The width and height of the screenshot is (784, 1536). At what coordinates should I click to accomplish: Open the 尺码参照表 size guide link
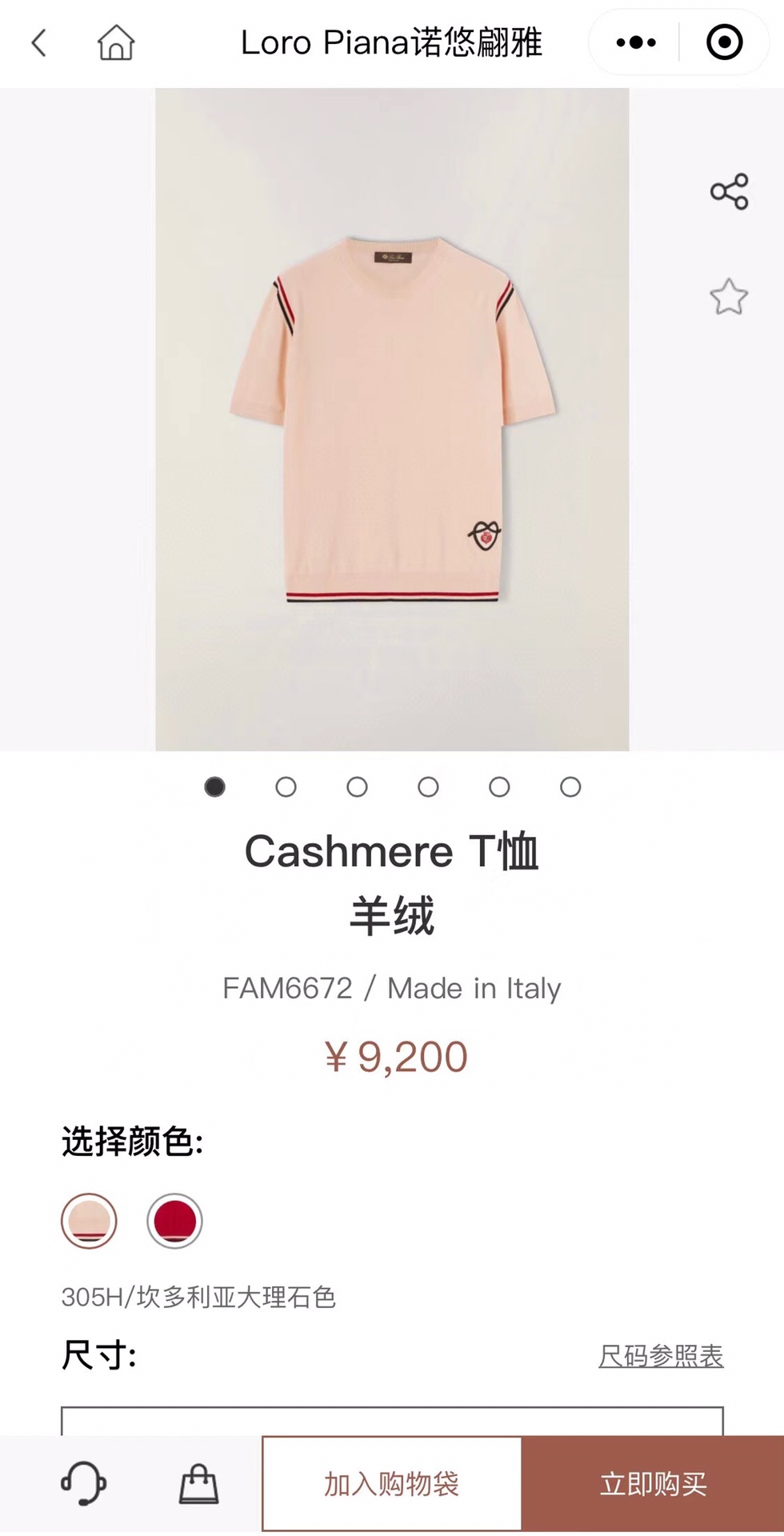click(x=661, y=1356)
